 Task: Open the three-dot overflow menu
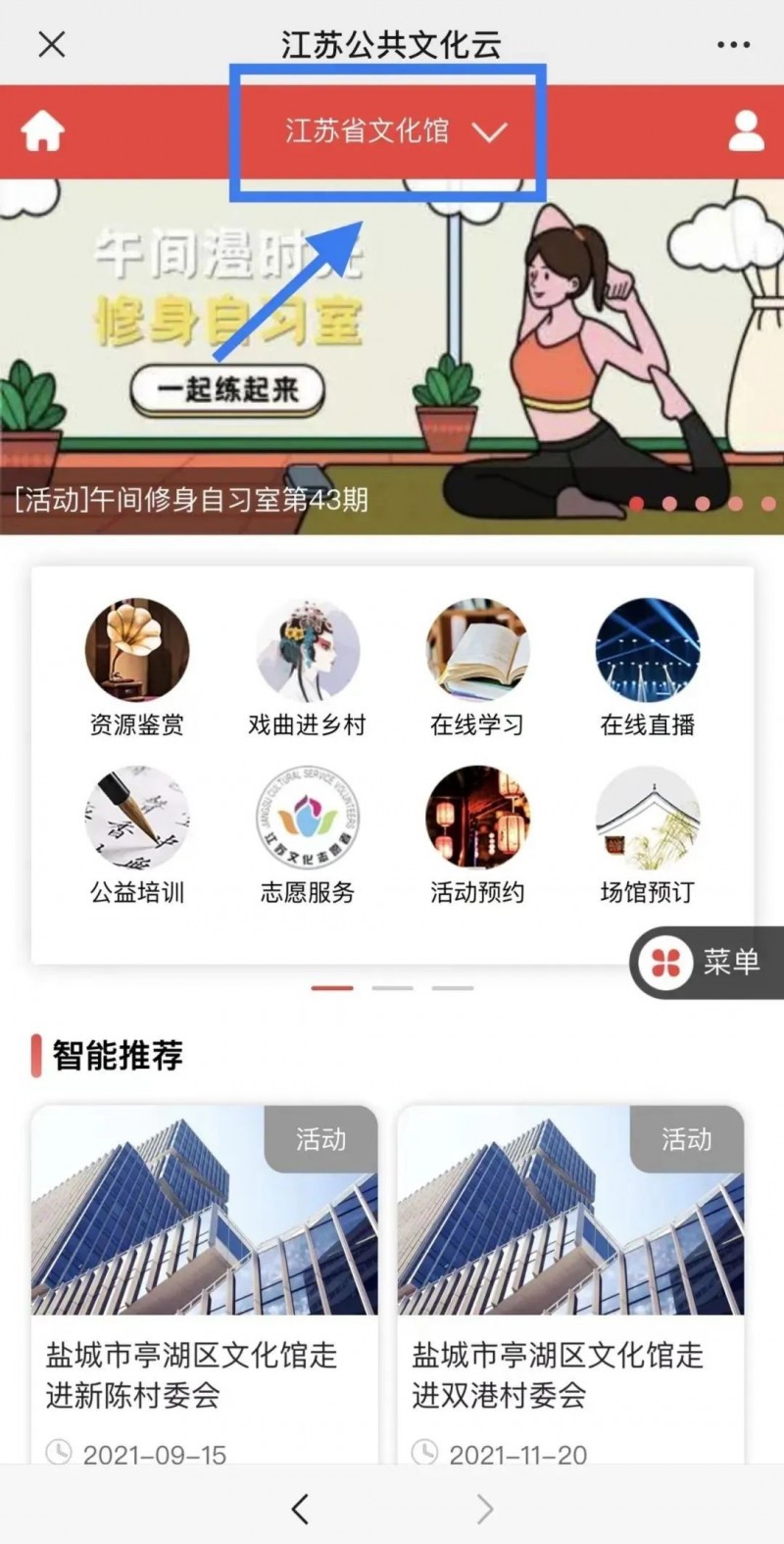(x=733, y=45)
